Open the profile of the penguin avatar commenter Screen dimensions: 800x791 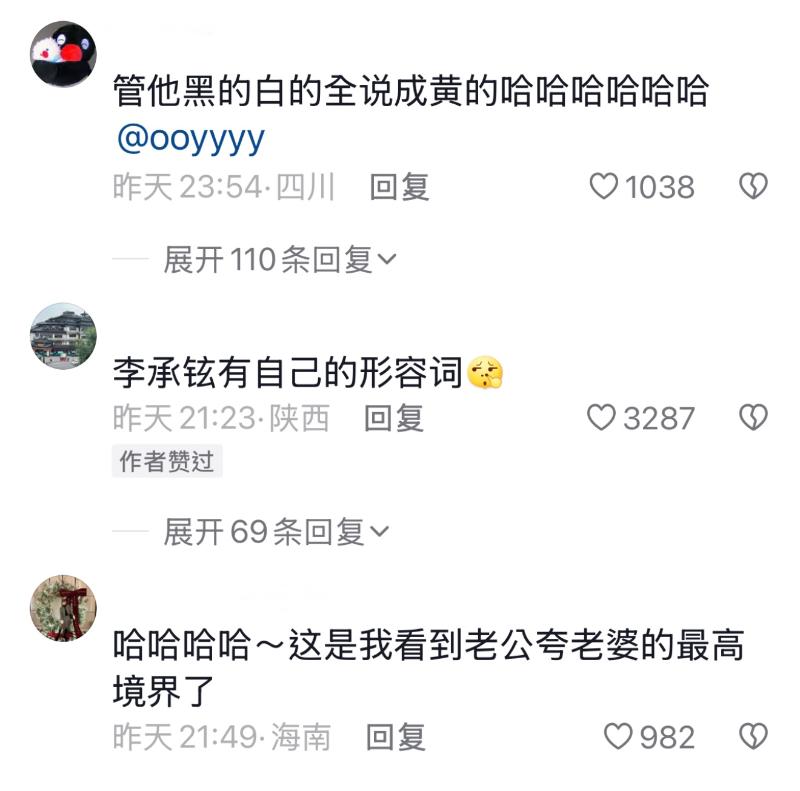[63, 54]
